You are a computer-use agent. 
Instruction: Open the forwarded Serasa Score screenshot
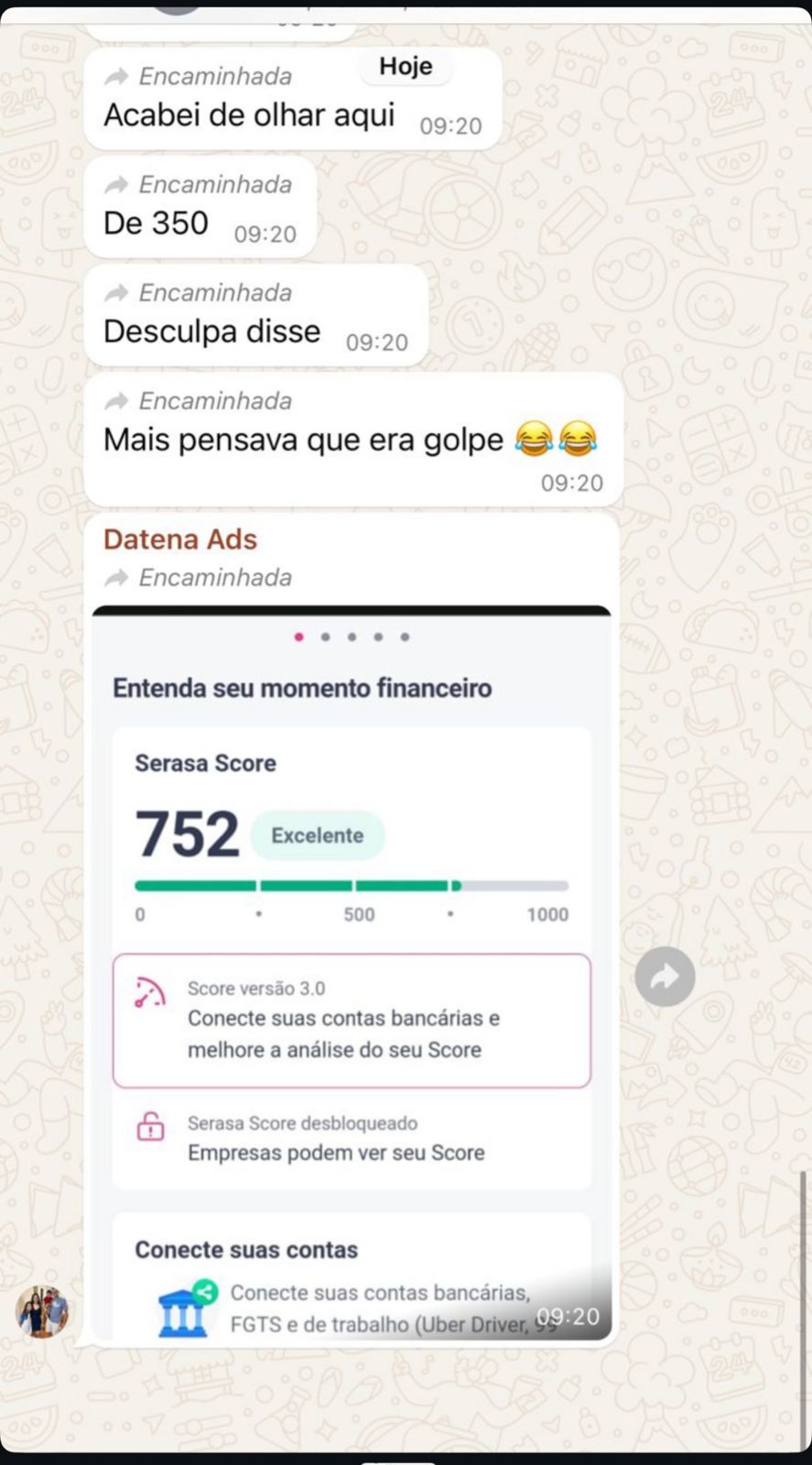point(352,916)
